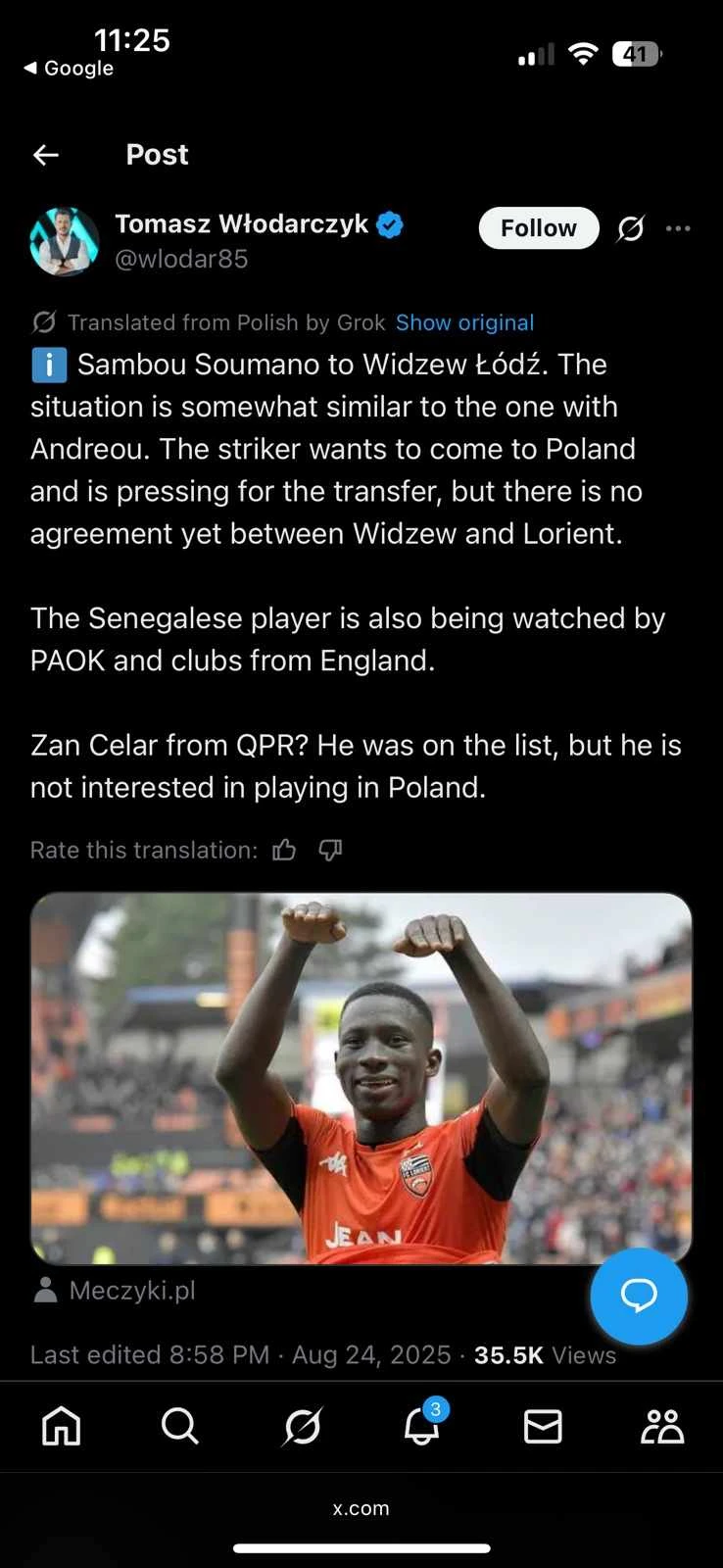This screenshot has width=723, height=1568.
Task: Open Tomasz Włodarczyk's profile picture
Action: tap(65, 241)
